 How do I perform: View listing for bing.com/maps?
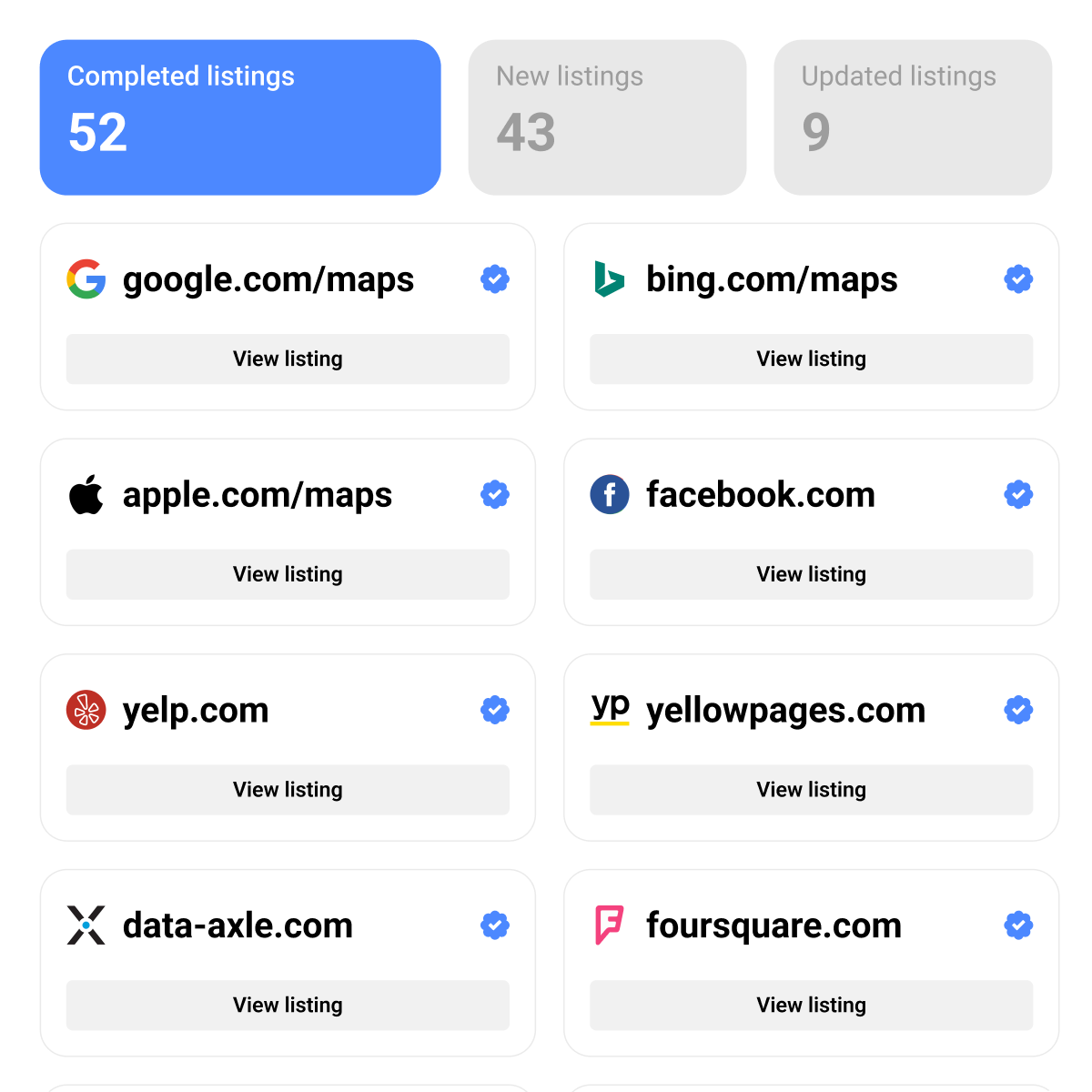click(811, 359)
